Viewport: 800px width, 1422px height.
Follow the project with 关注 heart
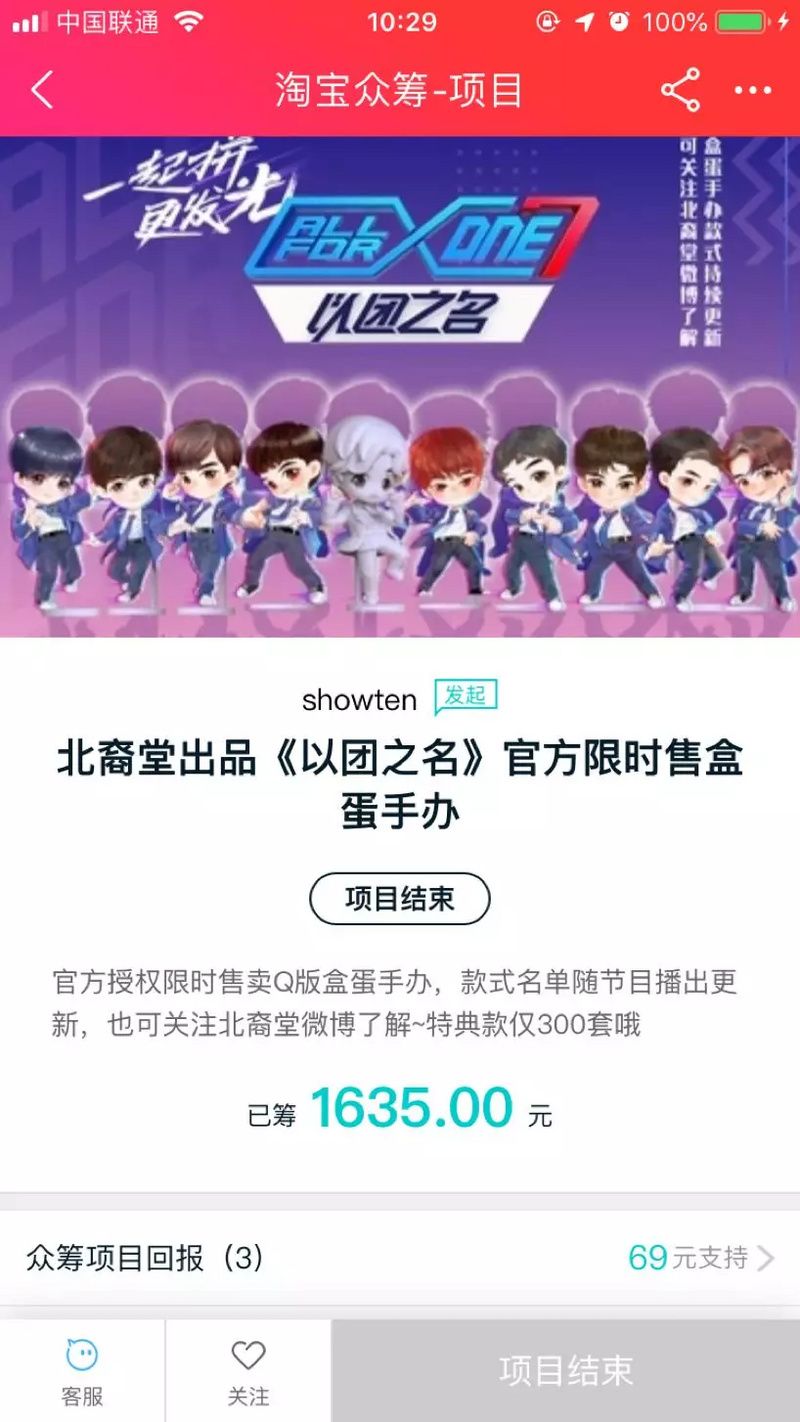pyautogui.click(x=248, y=1372)
